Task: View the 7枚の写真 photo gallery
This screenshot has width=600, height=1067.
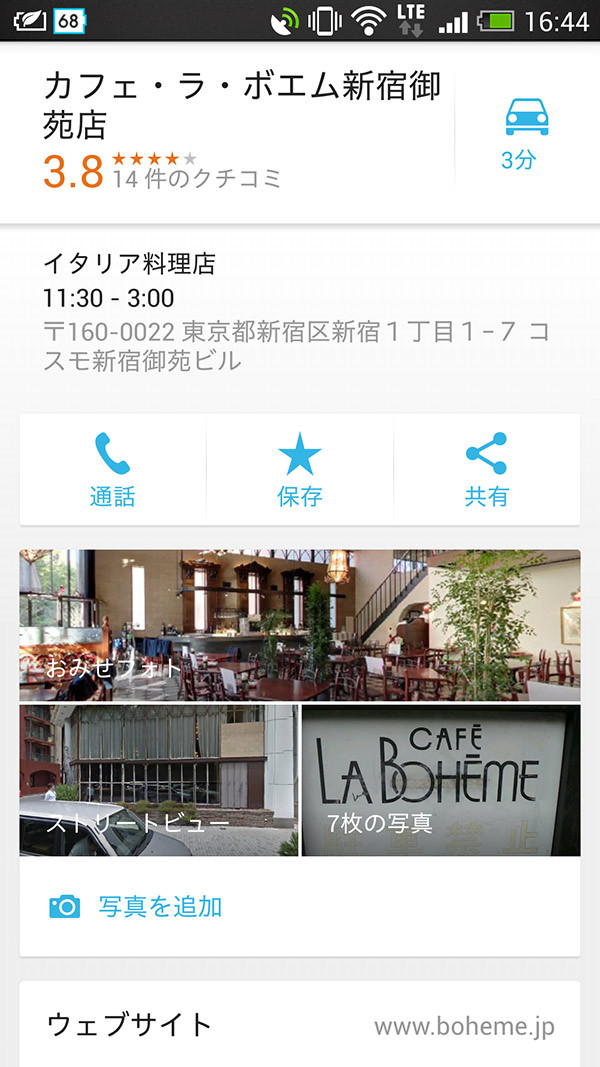Action: click(x=441, y=780)
